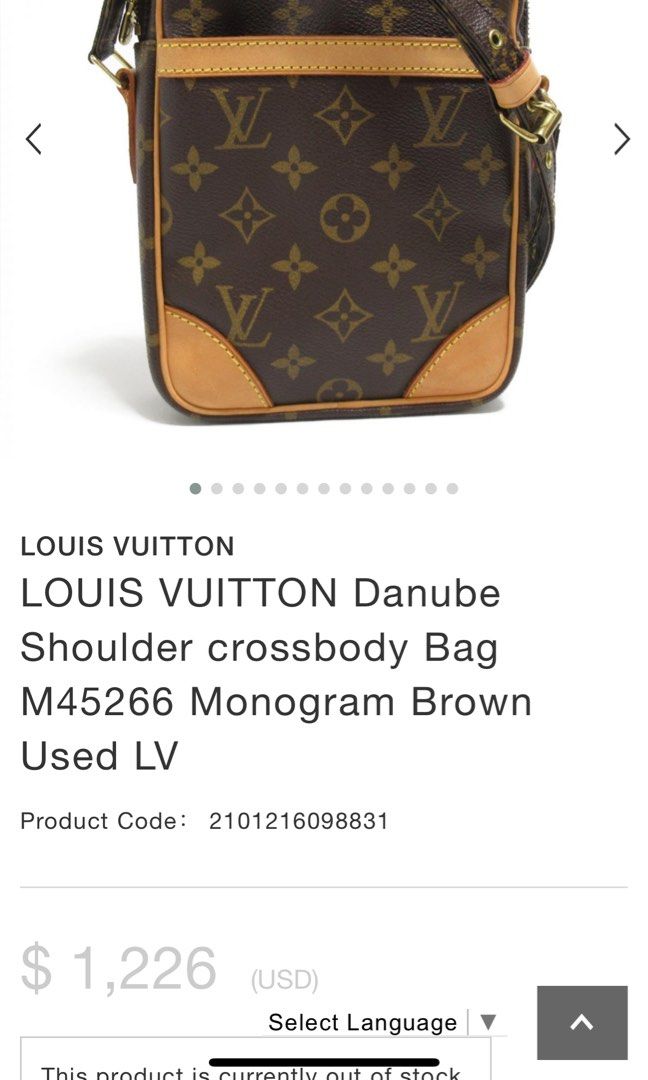The height and width of the screenshot is (1080, 648).
Task: Open the Select Language dropdown
Action: 382,1022
